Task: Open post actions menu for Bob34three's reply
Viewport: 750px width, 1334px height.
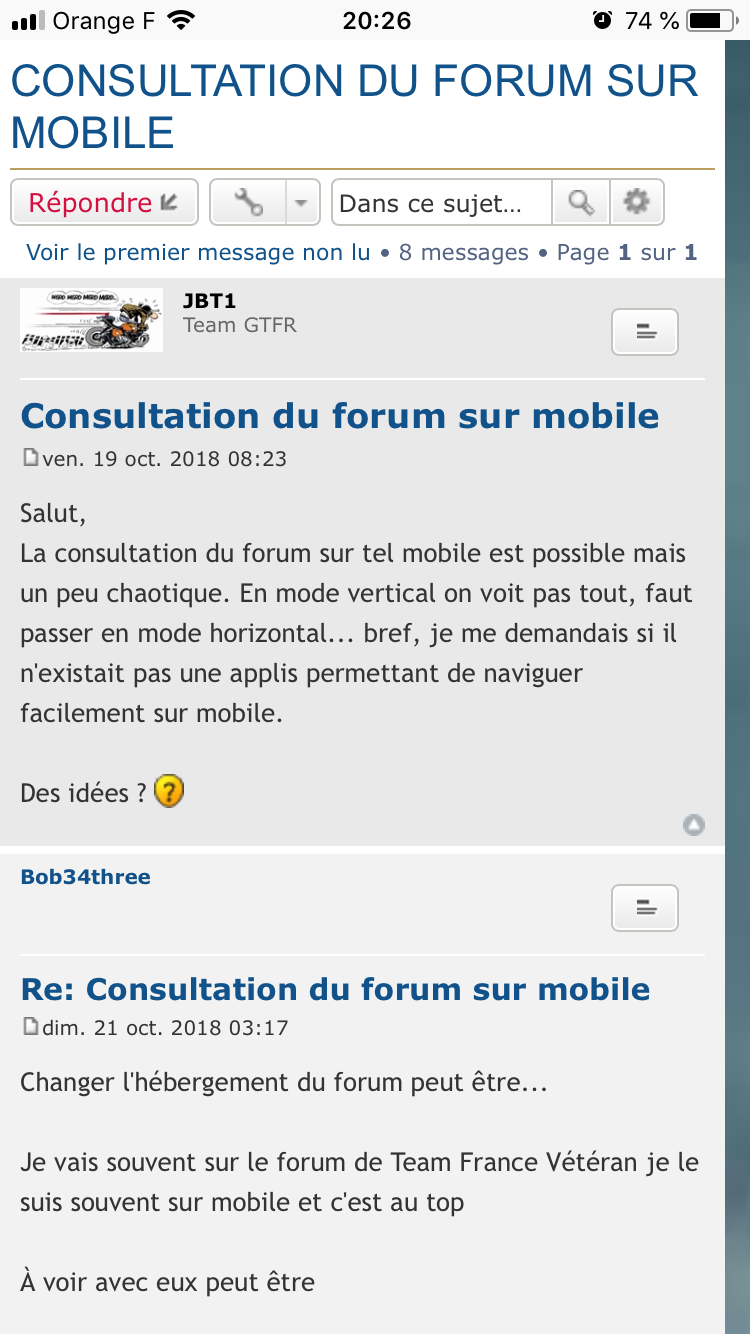Action: [645, 908]
